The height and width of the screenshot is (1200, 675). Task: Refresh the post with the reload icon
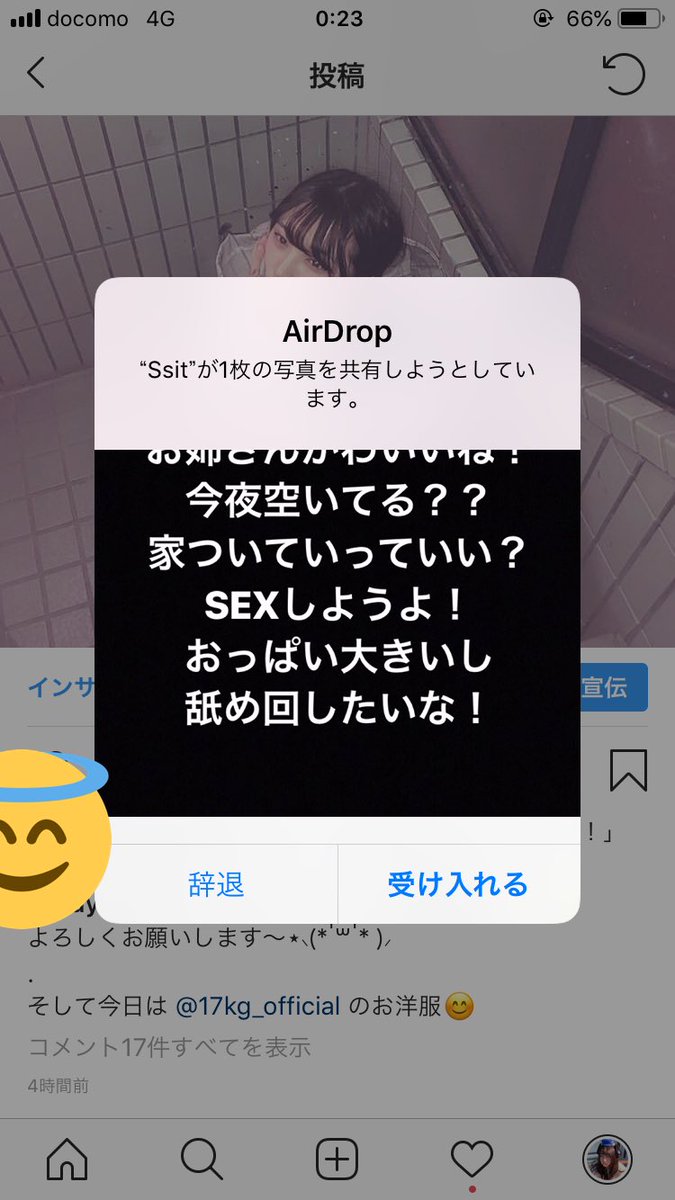click(x=623, y=74)
